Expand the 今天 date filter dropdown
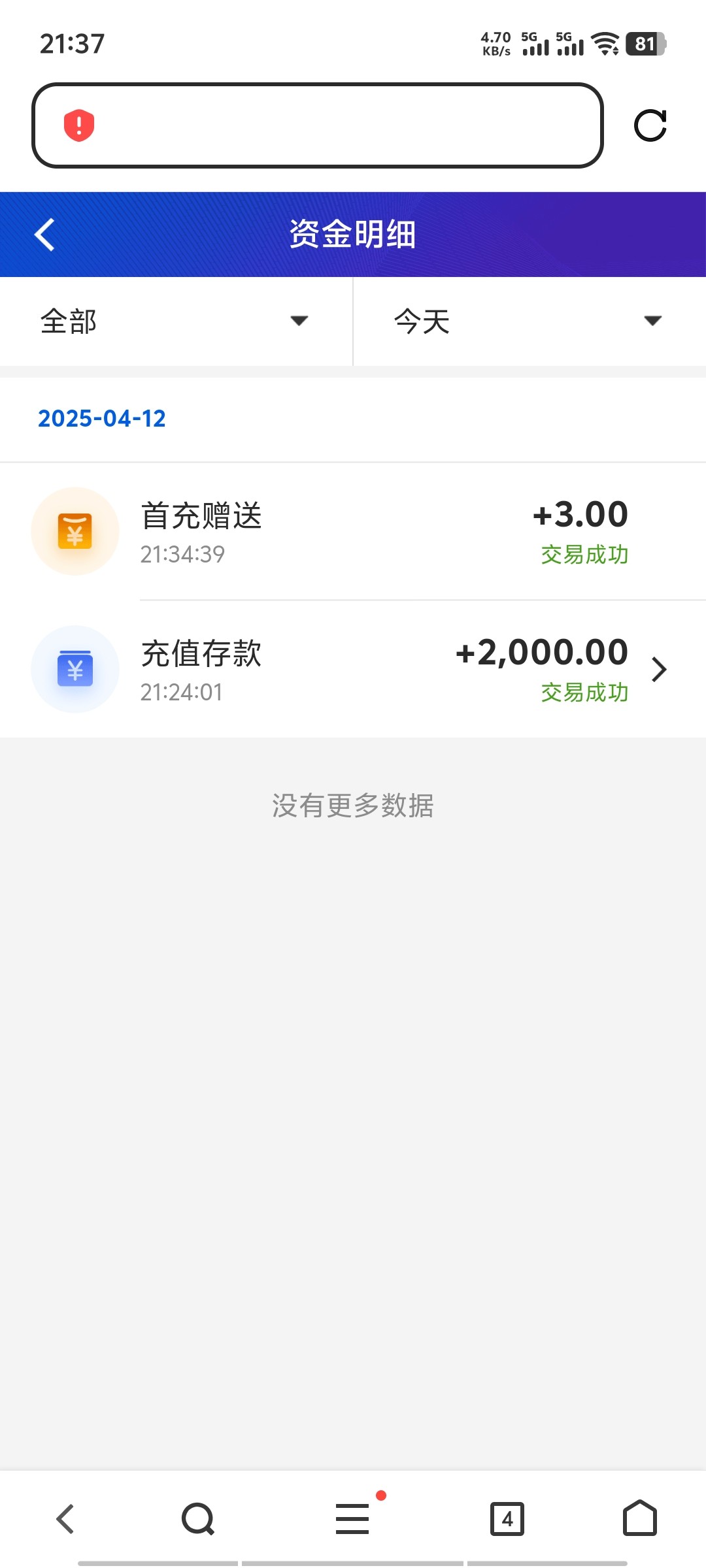Image resolution: width=706 pixels, height=1568 pixels. 530,321
